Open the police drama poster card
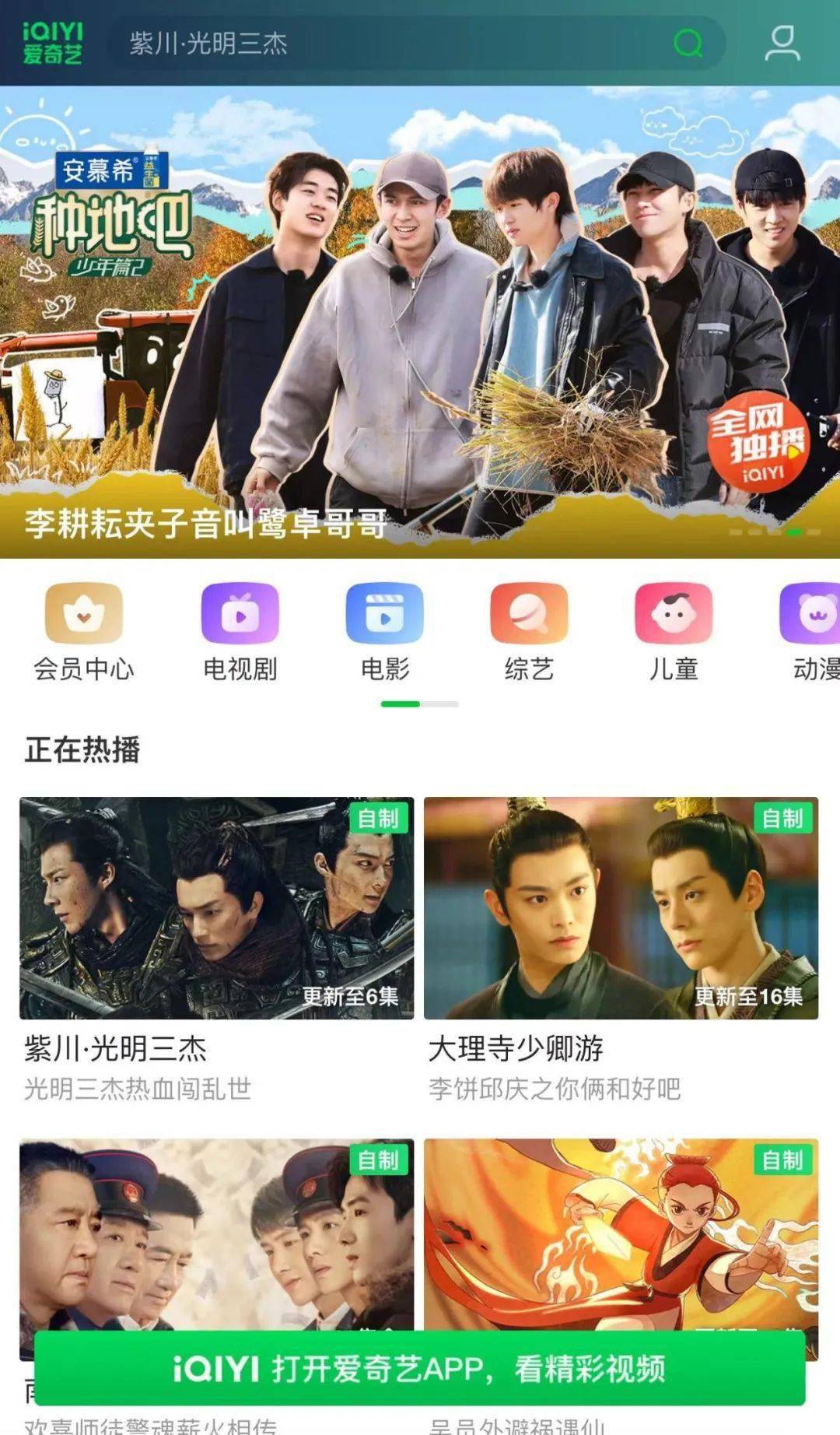The height and width of the screenshot is (1435, 840). (x=217, y=1236)
